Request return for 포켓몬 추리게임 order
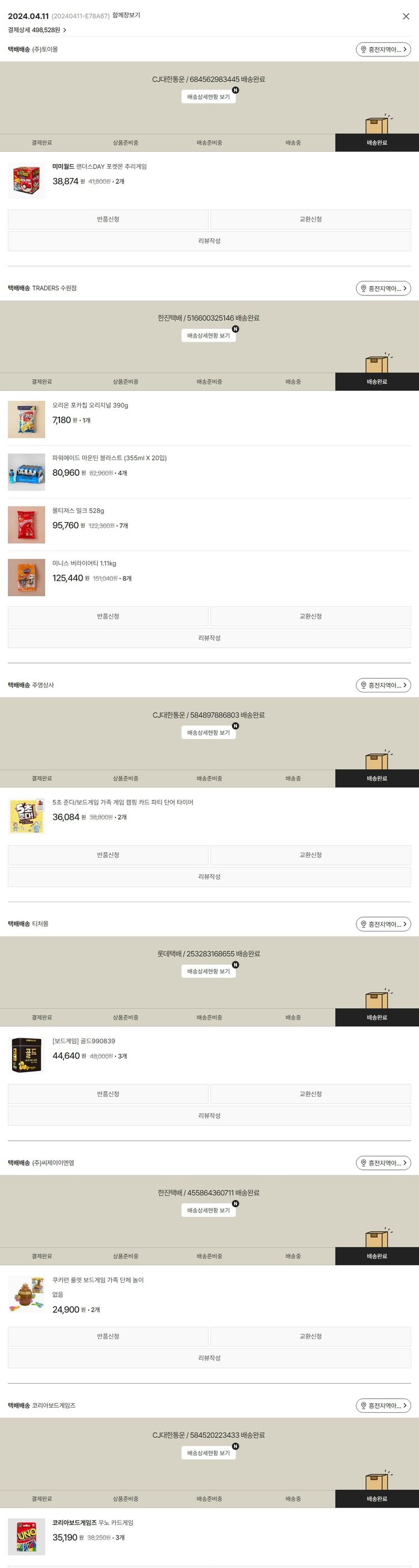The image size is (419, 1568). tap(108, 219)
